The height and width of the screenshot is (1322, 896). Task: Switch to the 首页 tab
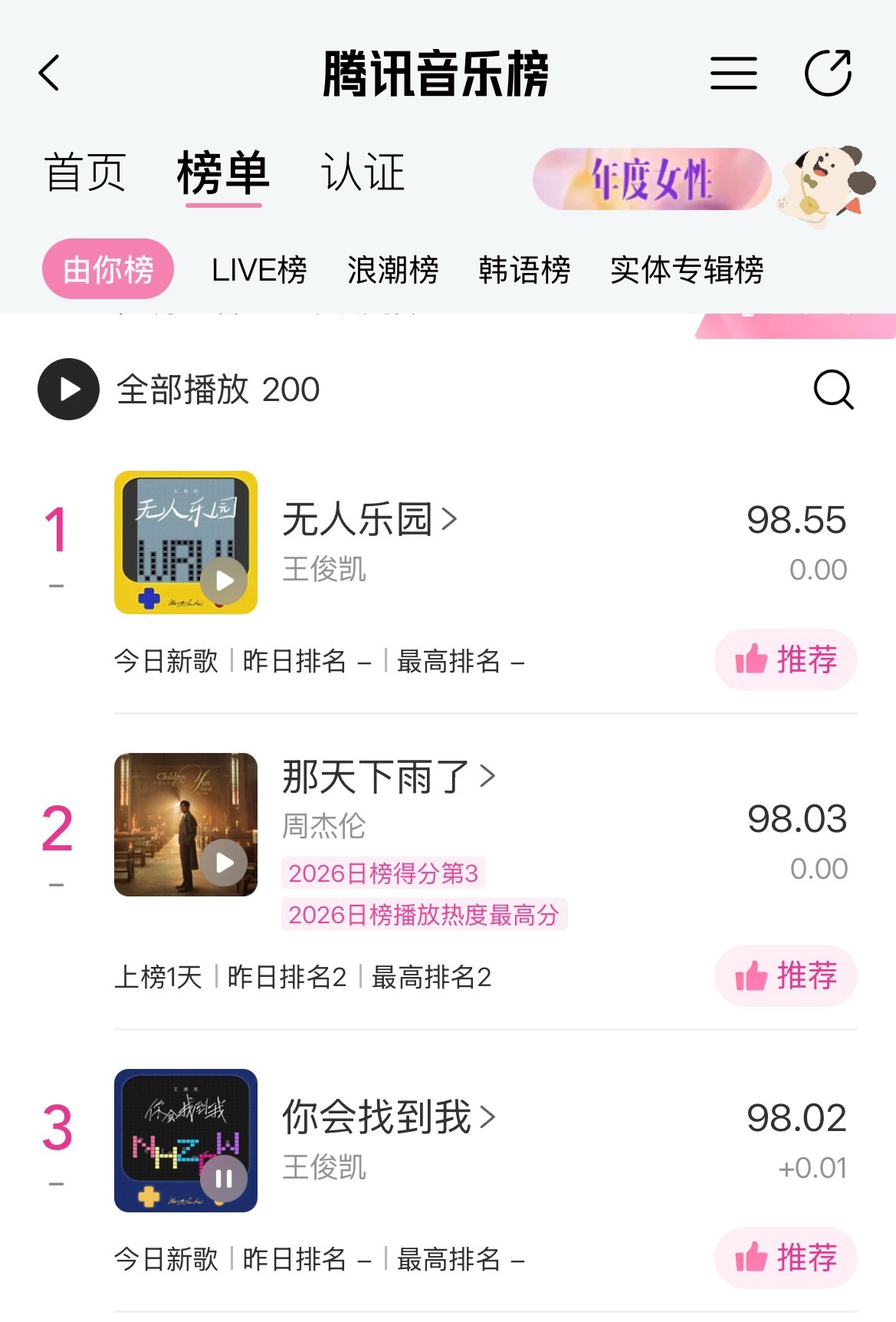pos(85,173)
